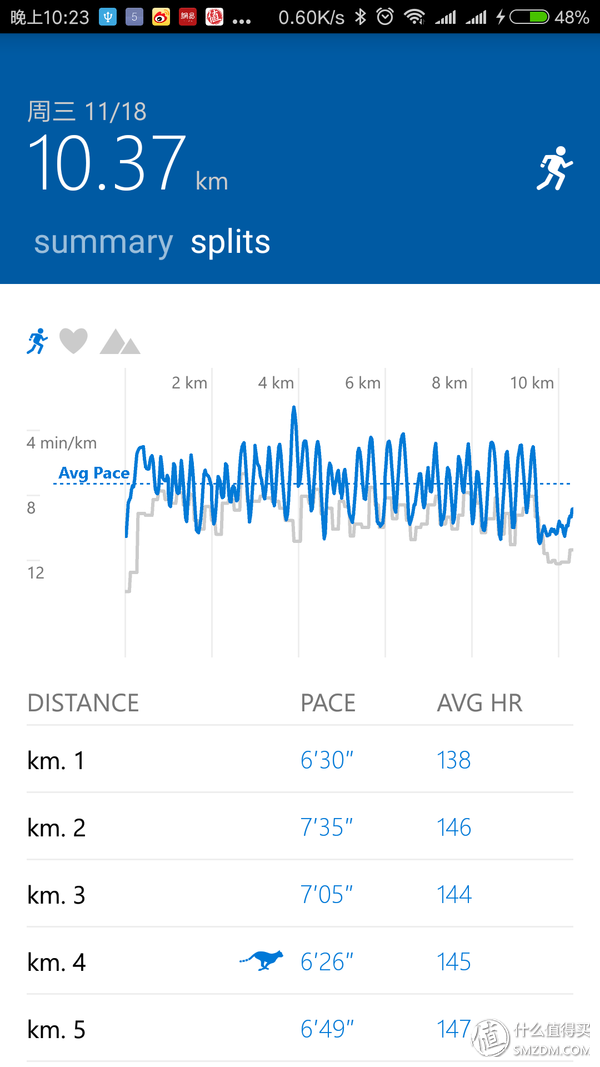Switch to the summary tab
Image resolution: width=600 pixels, height=1067 pixels.
click(x=103, y=243)
